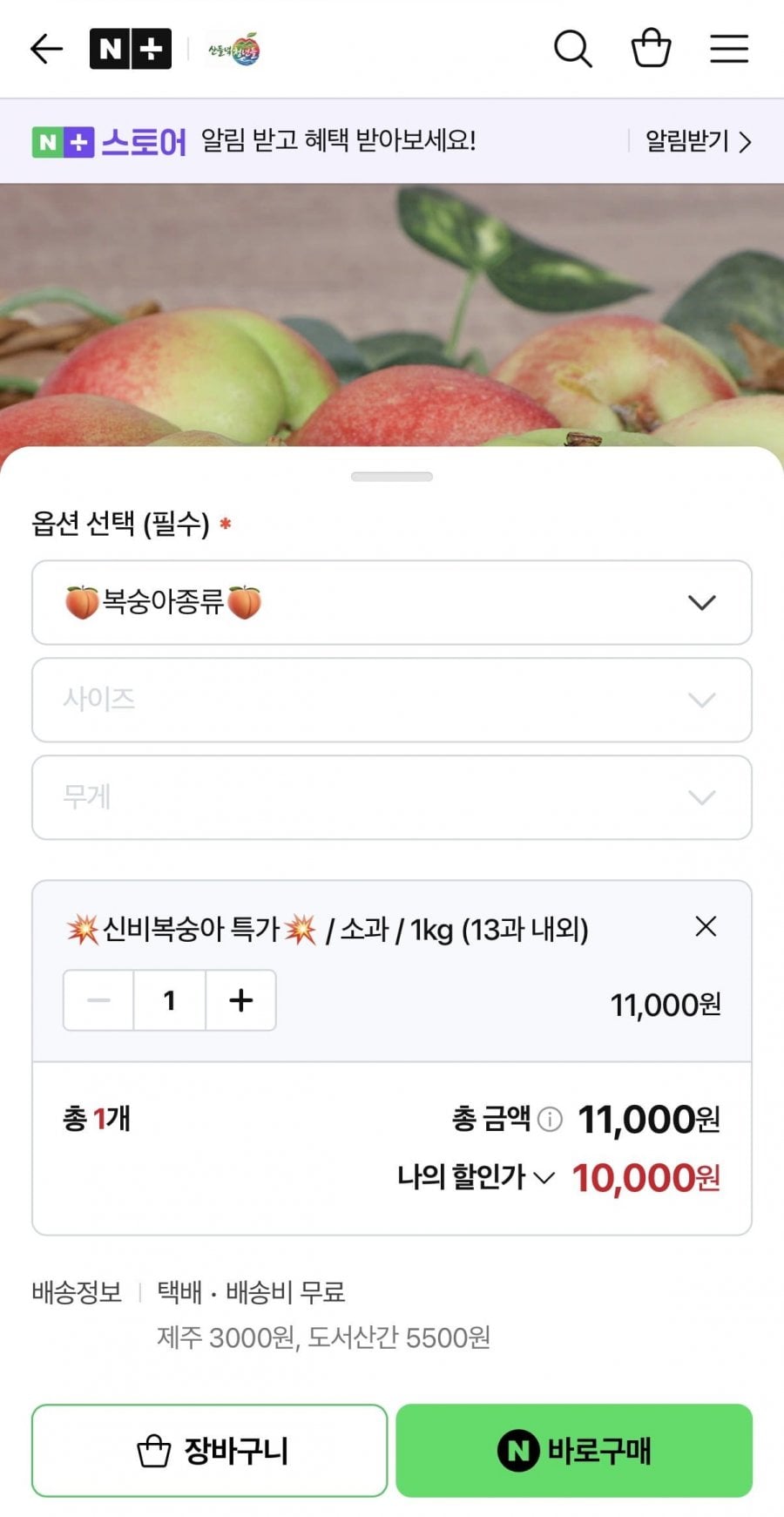Open the 무게 dropdown
The width and height of the screenshot is (784, 1517).
pos(392,797)
